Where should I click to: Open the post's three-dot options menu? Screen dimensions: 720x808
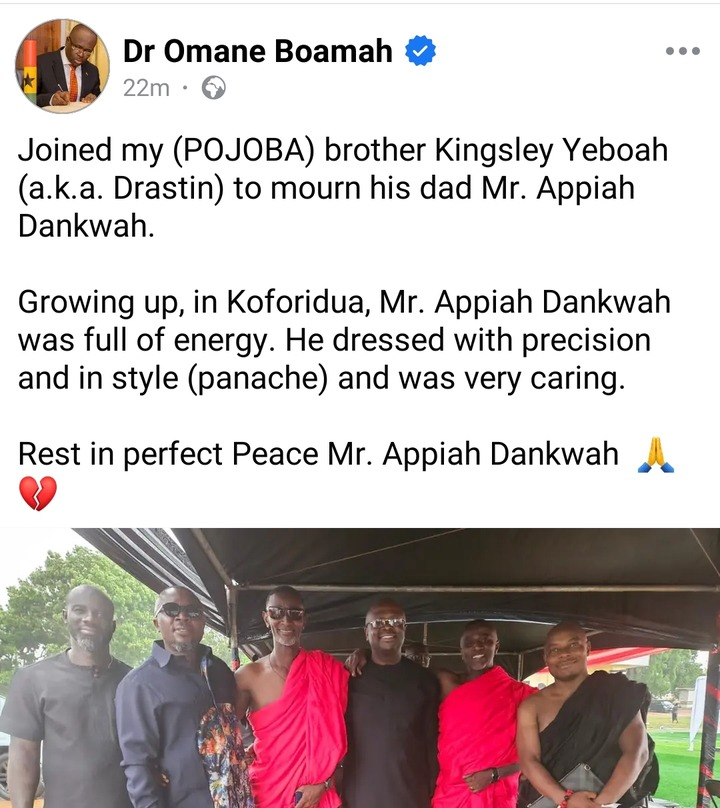point(682,51)
